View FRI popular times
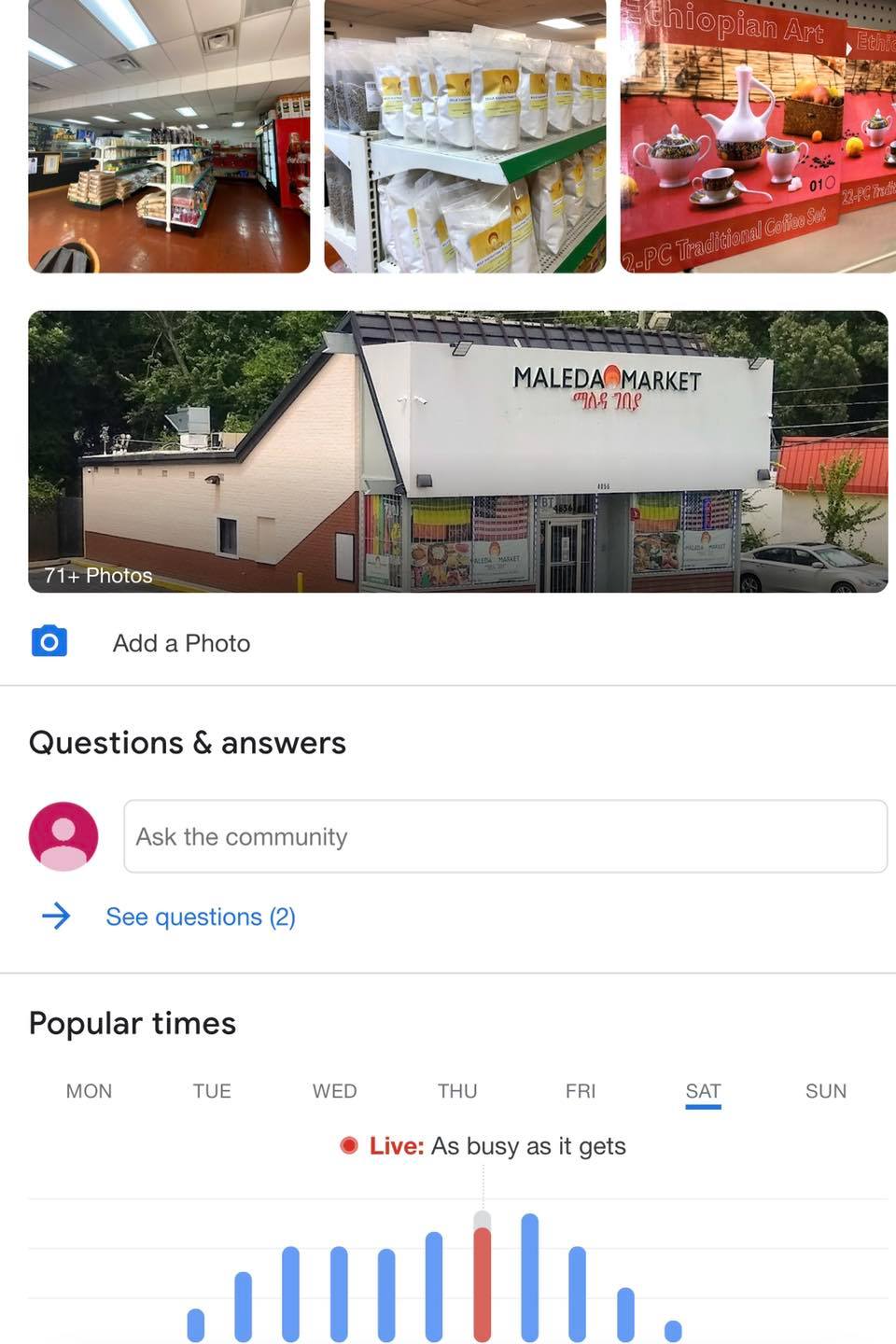The image size is (896, 1344). 580,1091
